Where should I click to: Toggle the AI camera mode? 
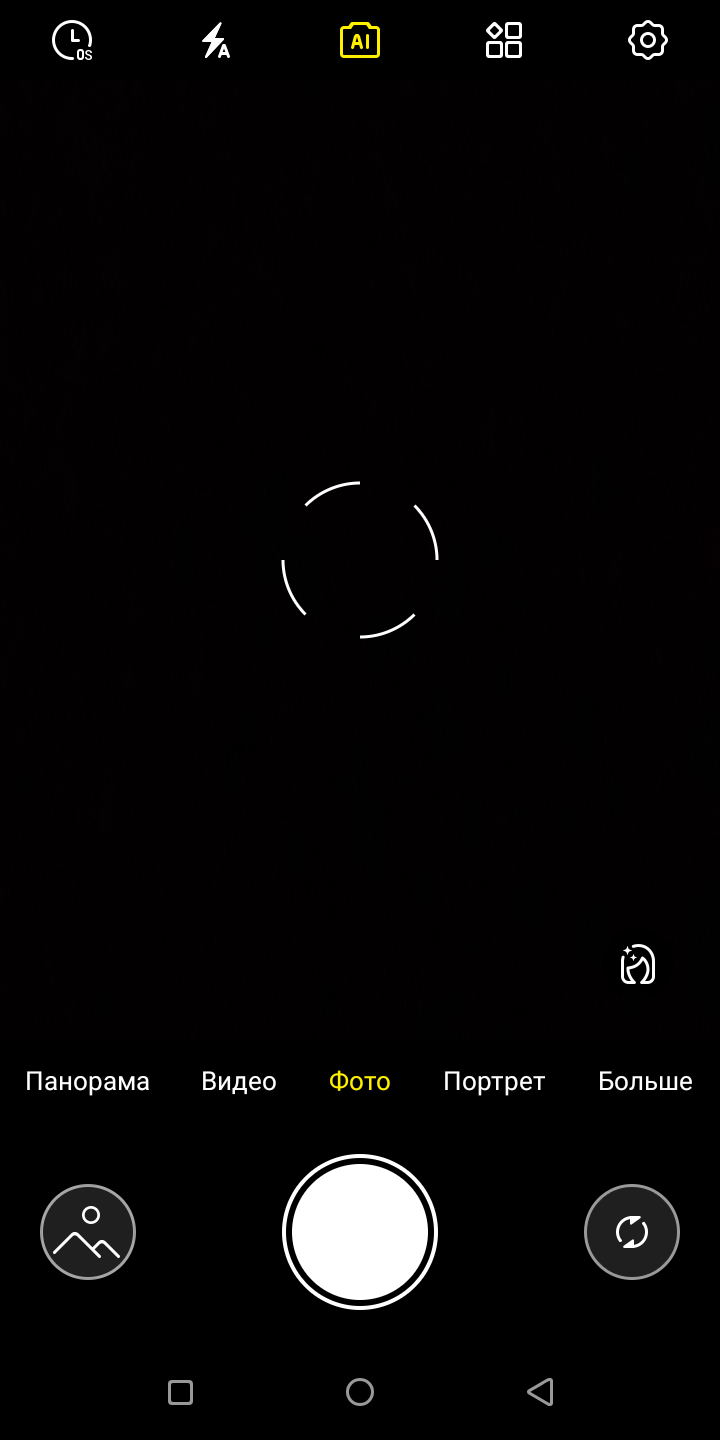click(x=360, y=41)
